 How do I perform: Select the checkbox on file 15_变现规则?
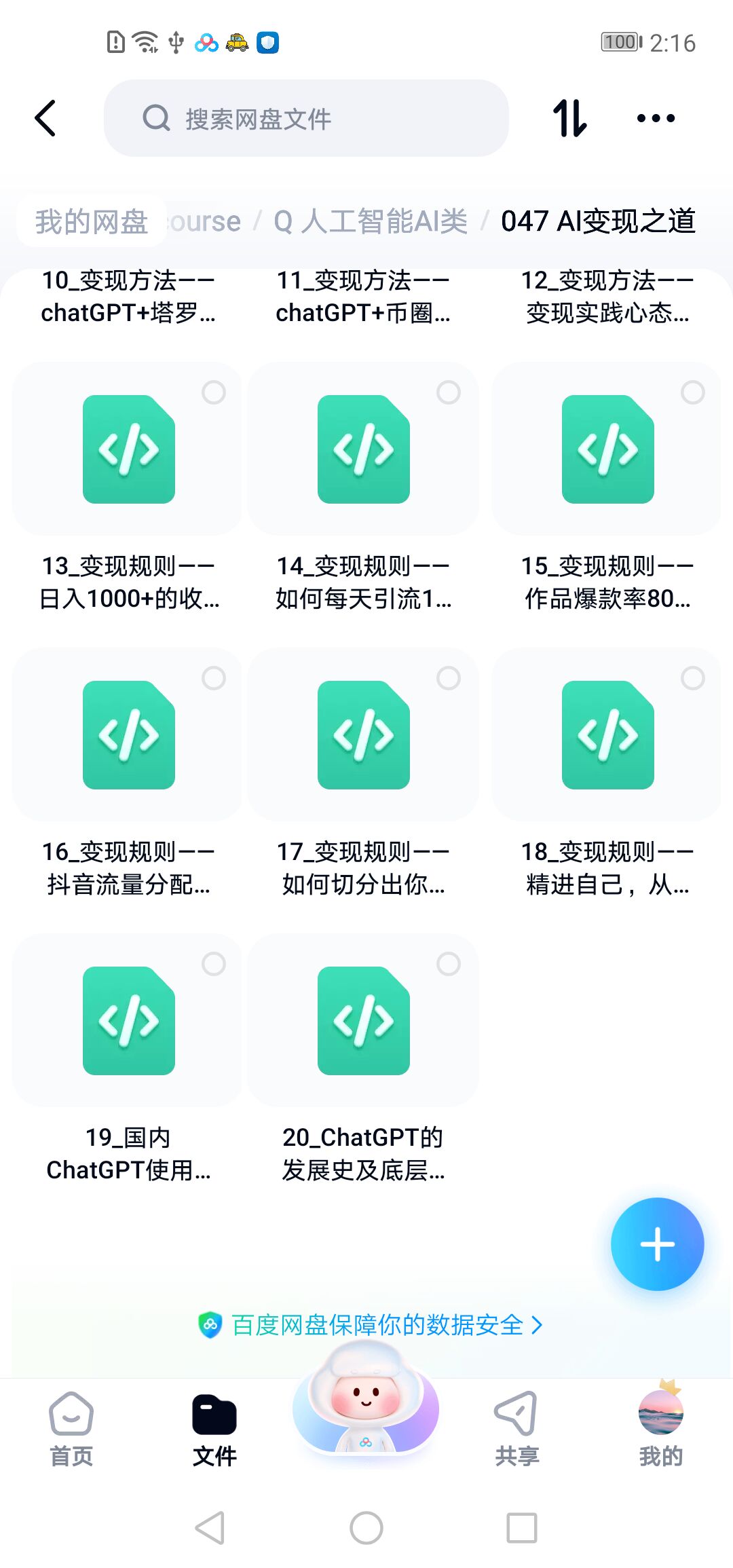coord(692,392)
